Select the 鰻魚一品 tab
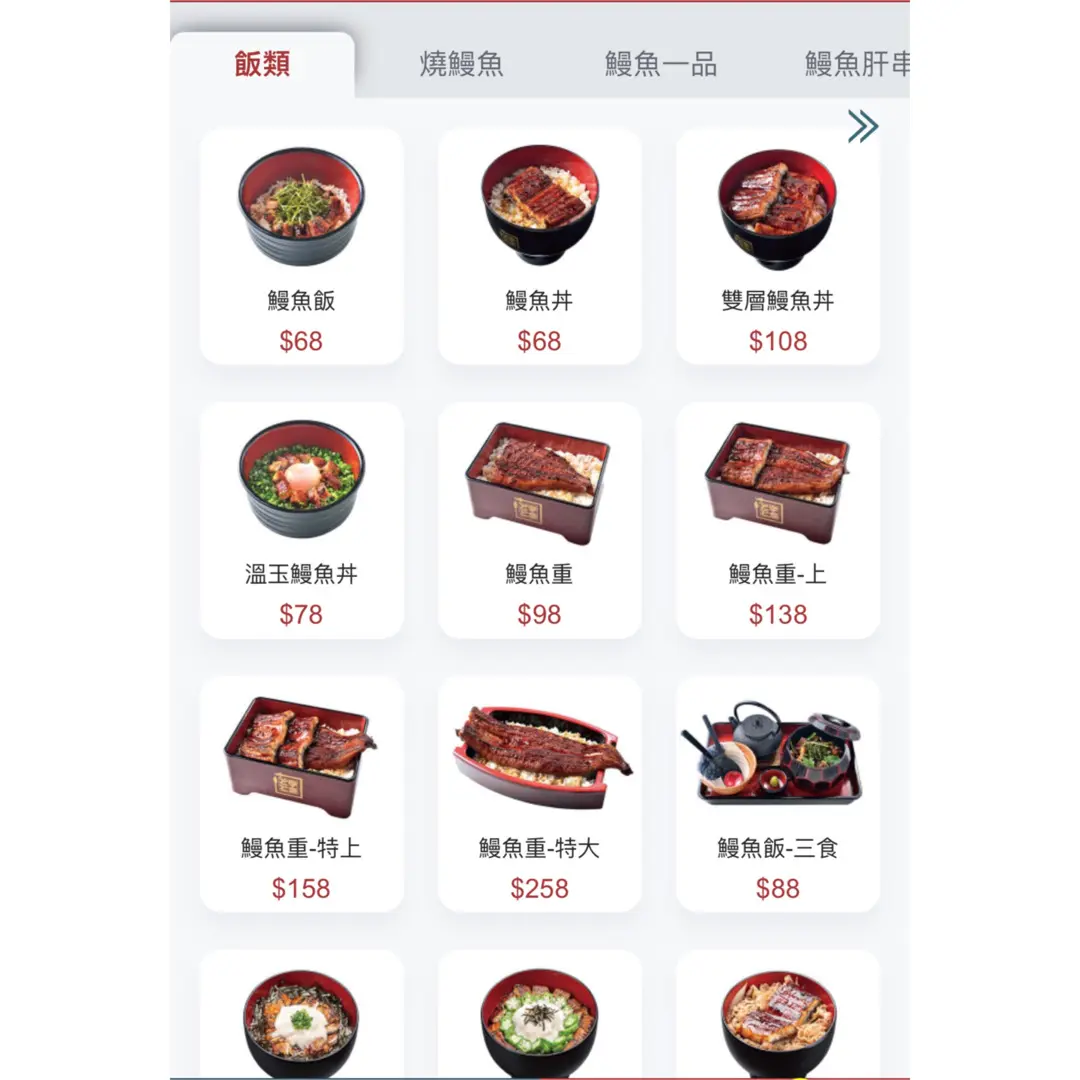Screen dimensions: 1080x1080 point(661,65)
